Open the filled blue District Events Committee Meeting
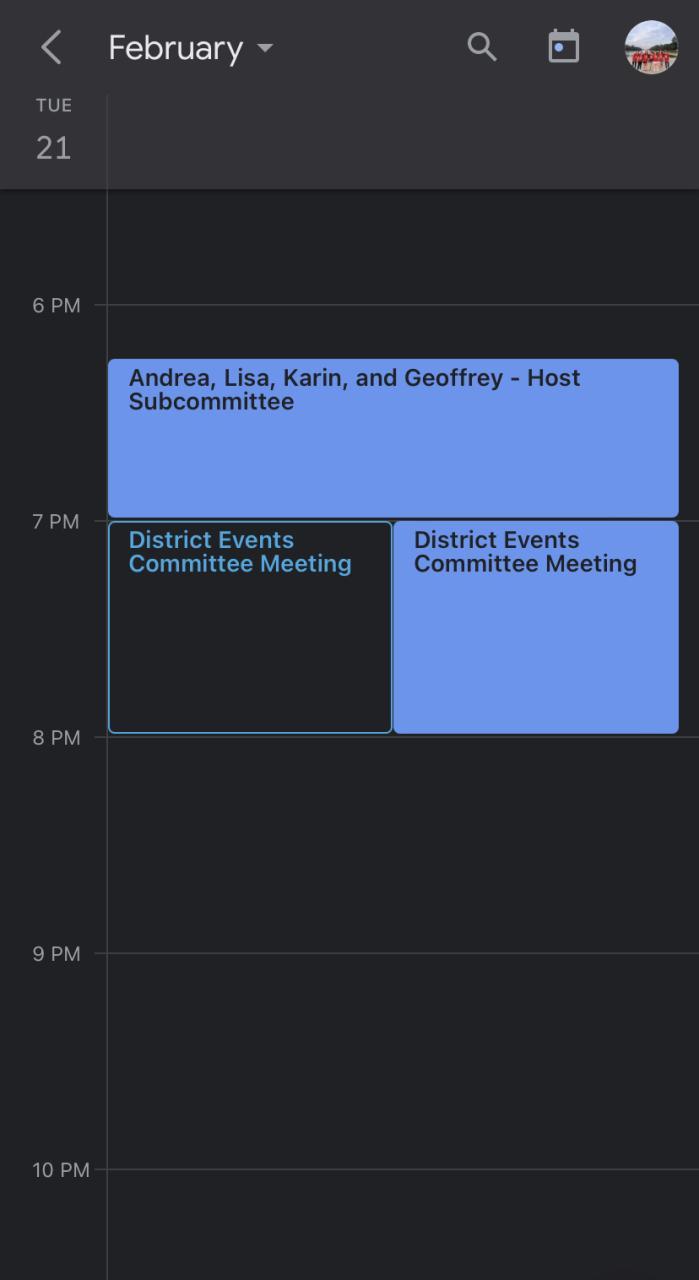This screenshot has height=1280, width=699. (536, 627)
